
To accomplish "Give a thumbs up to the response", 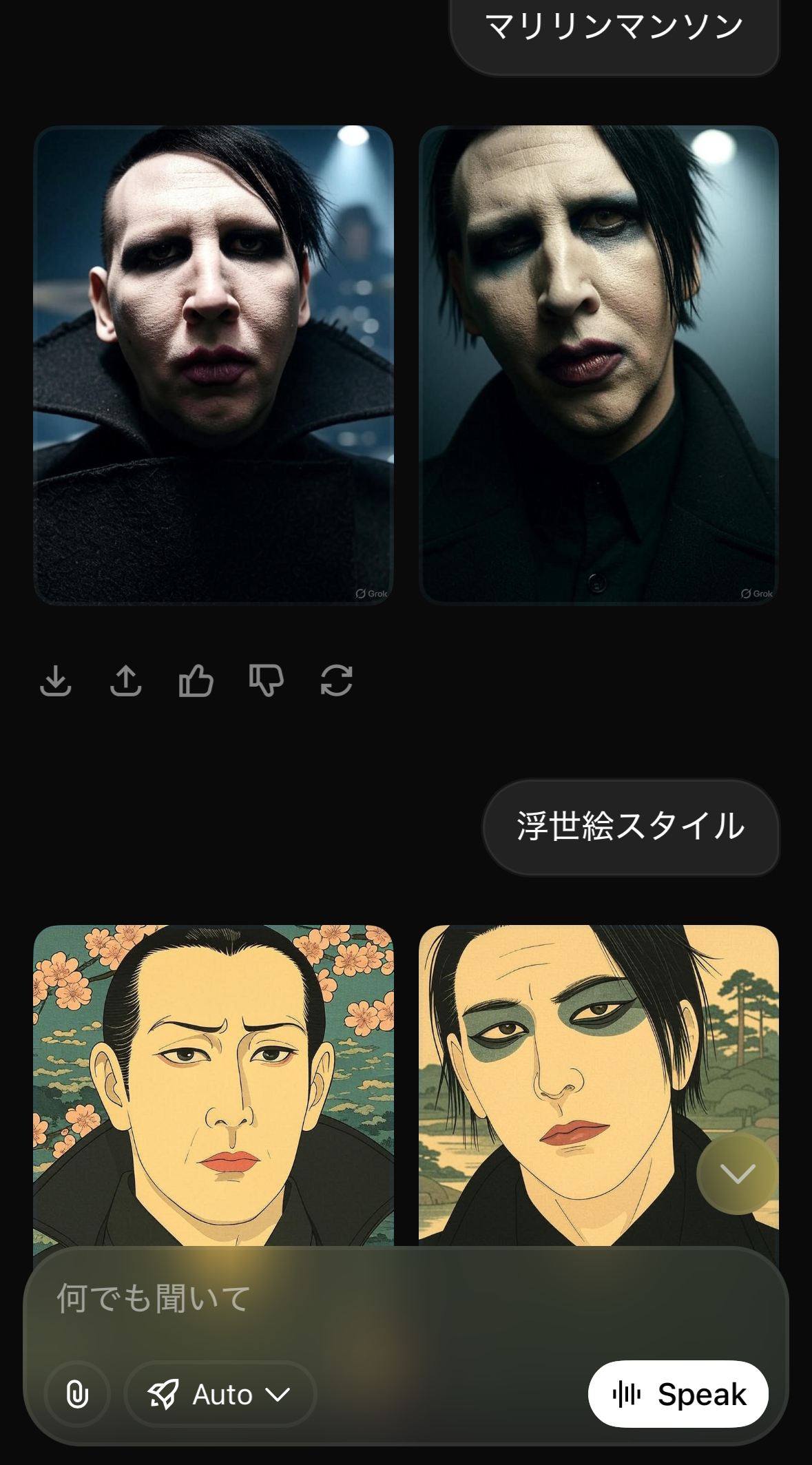I will point(196,681).
